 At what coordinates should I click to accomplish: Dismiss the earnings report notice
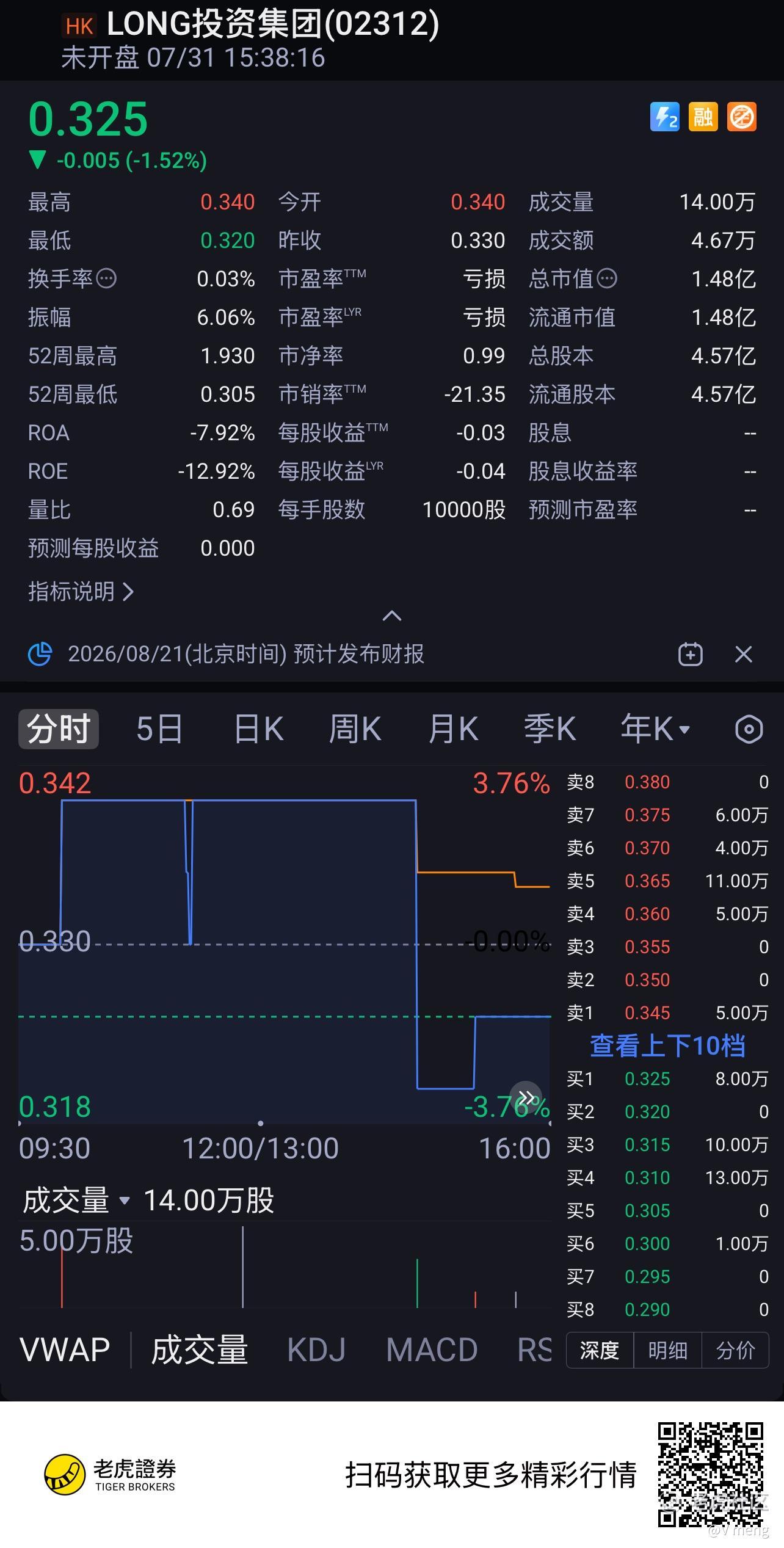click(x=743, y=655)
